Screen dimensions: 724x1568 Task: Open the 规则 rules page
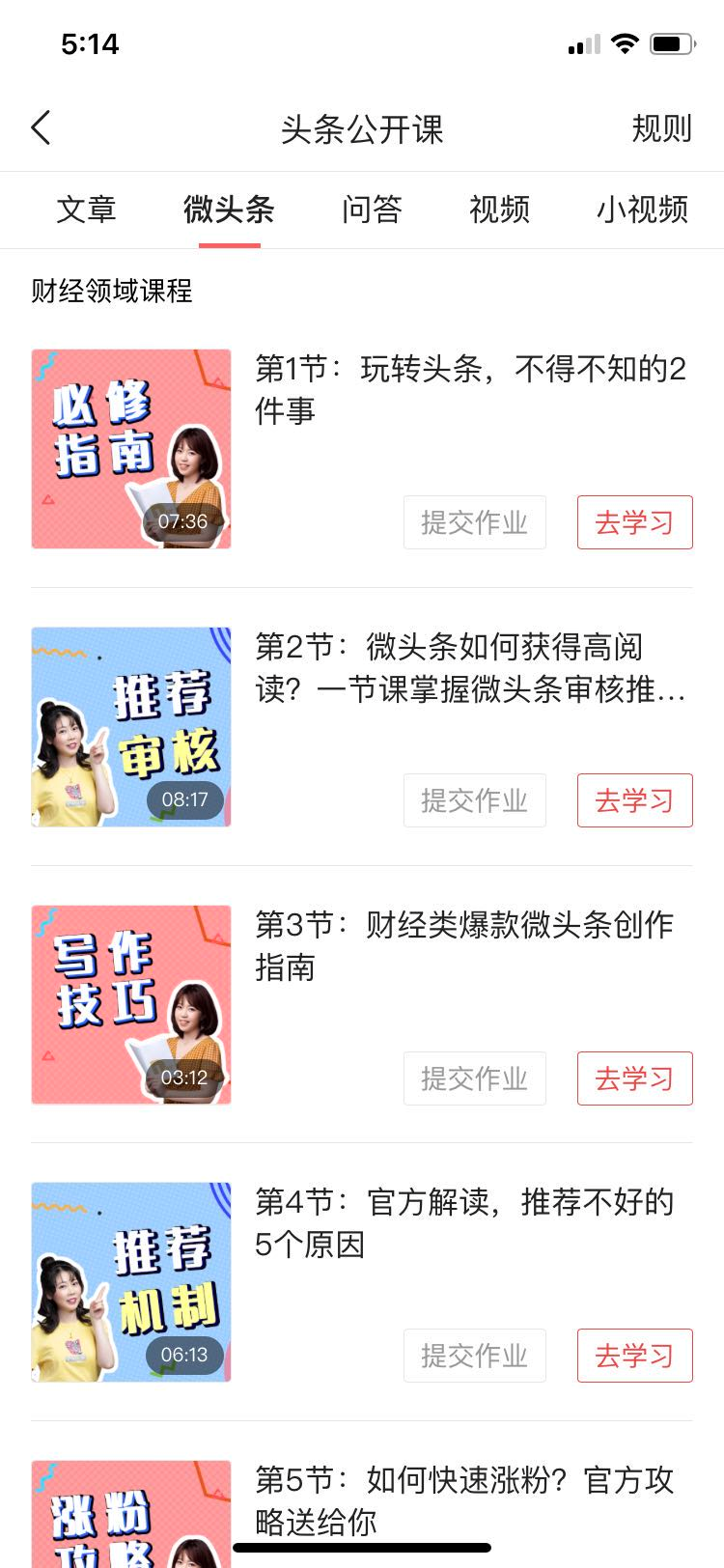(x=659, y=128)
